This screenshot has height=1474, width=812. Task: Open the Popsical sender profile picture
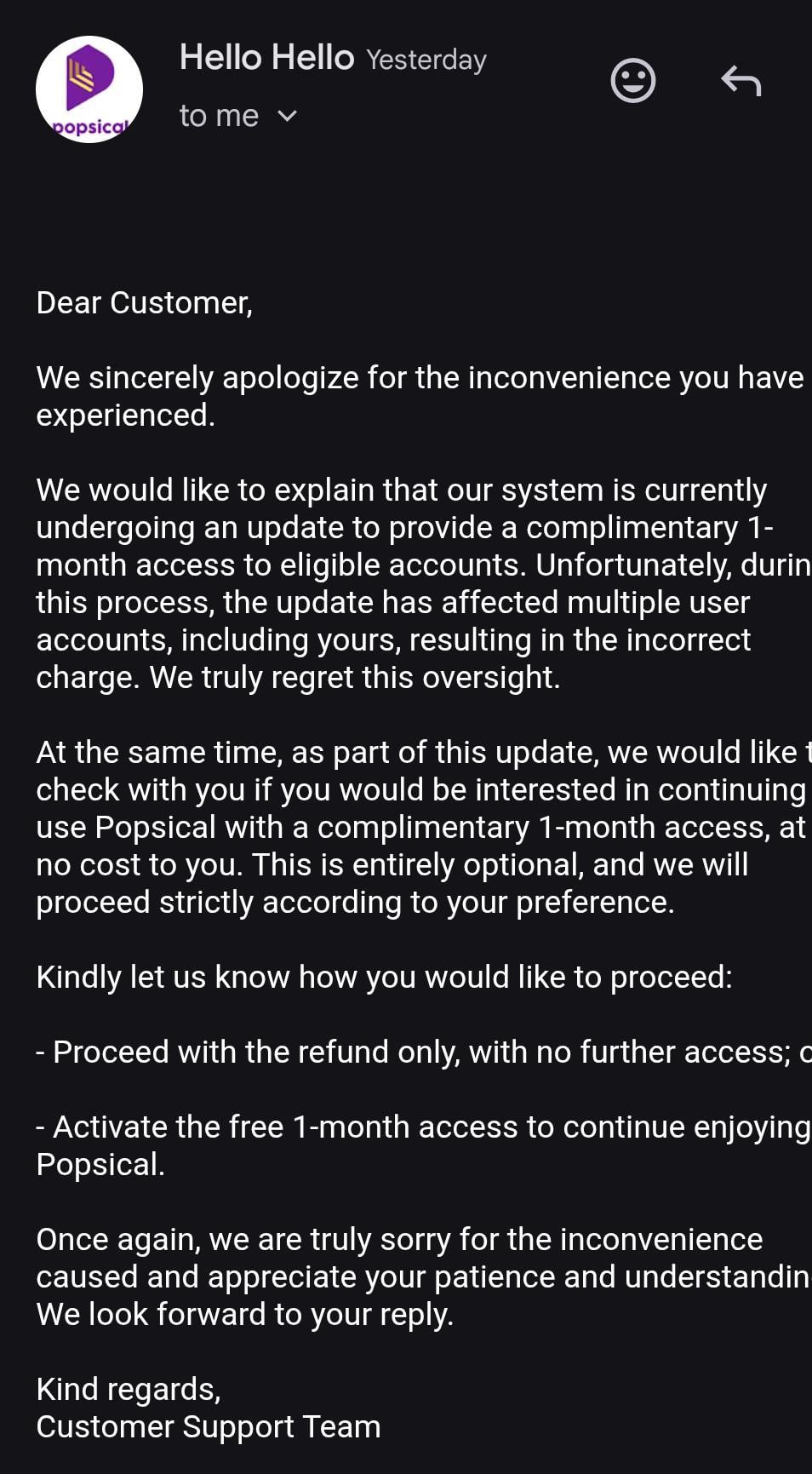tap(89, 89)
